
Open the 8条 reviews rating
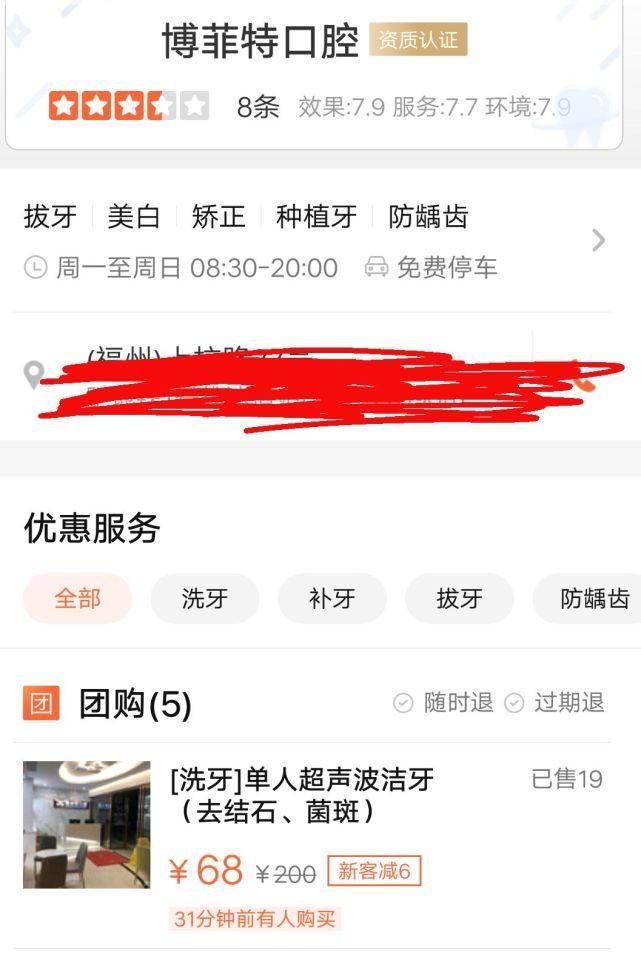[257, 107]
